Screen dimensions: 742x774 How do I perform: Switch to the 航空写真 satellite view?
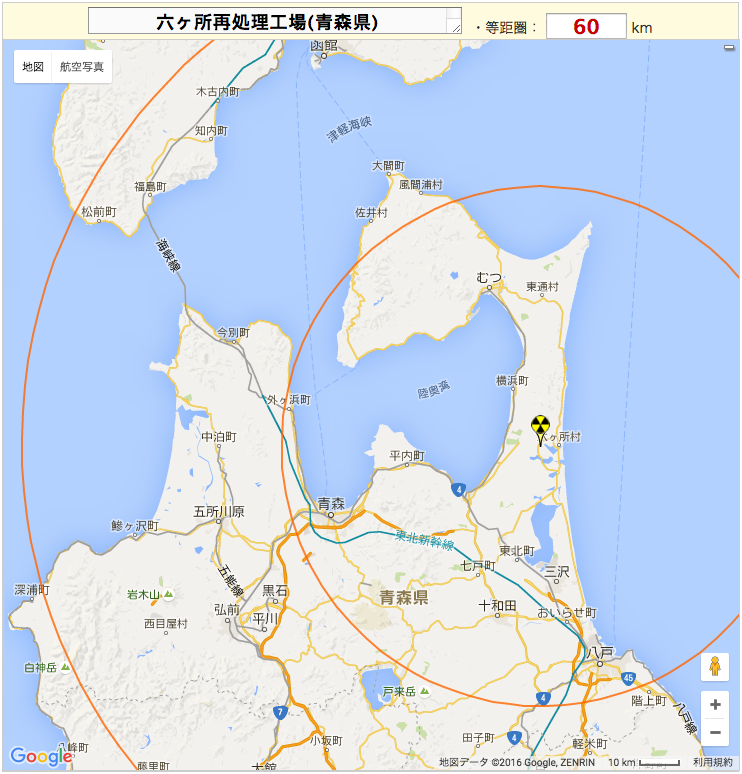[x=81, y=67]
